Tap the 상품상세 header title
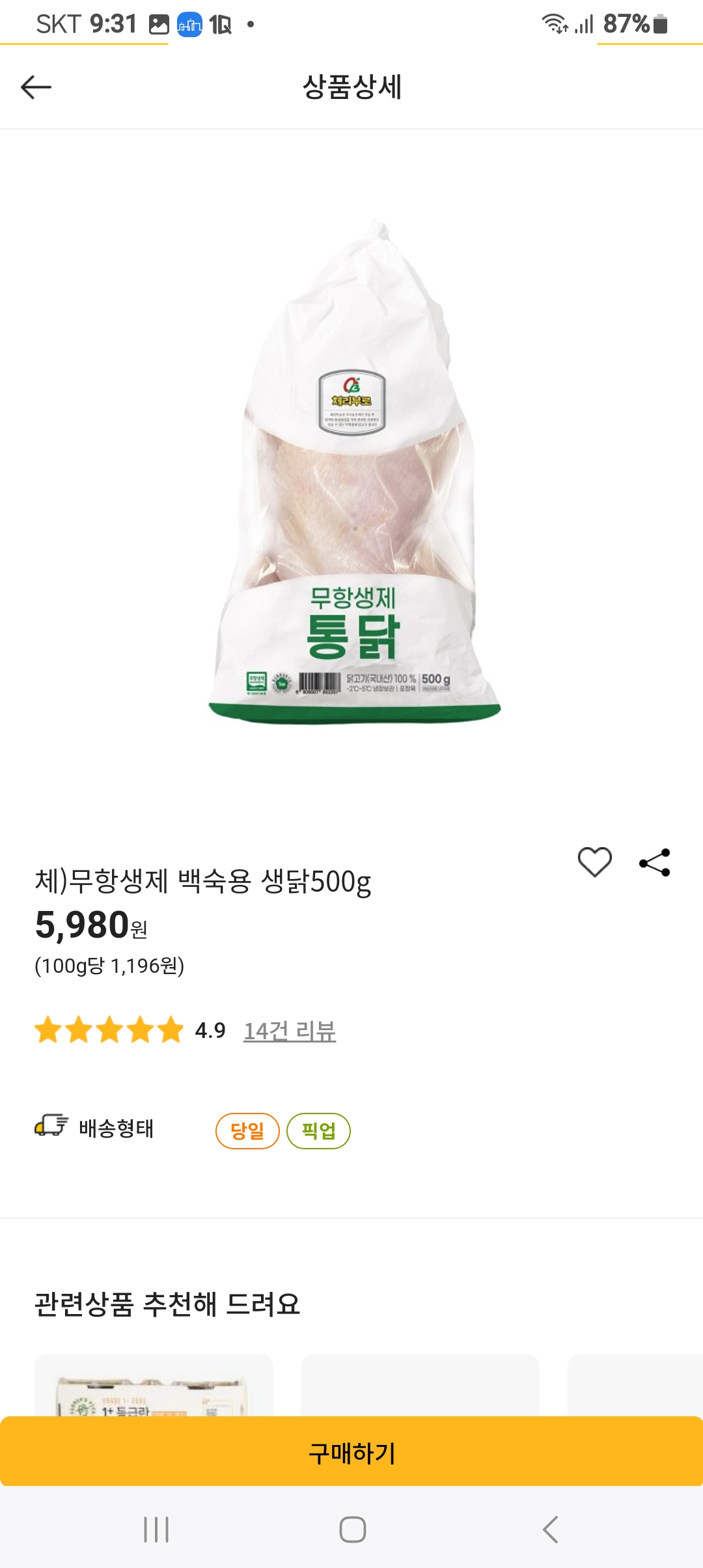The height and width of the screenshot is (1568, 703). (x=351, y=88)
